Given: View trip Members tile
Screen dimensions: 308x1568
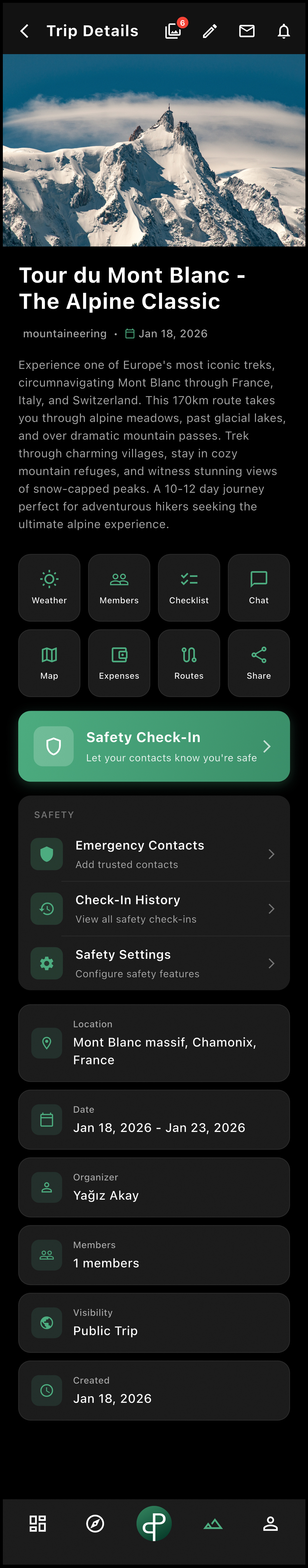Looking at the screenshot, I should (x=119, y=587).
